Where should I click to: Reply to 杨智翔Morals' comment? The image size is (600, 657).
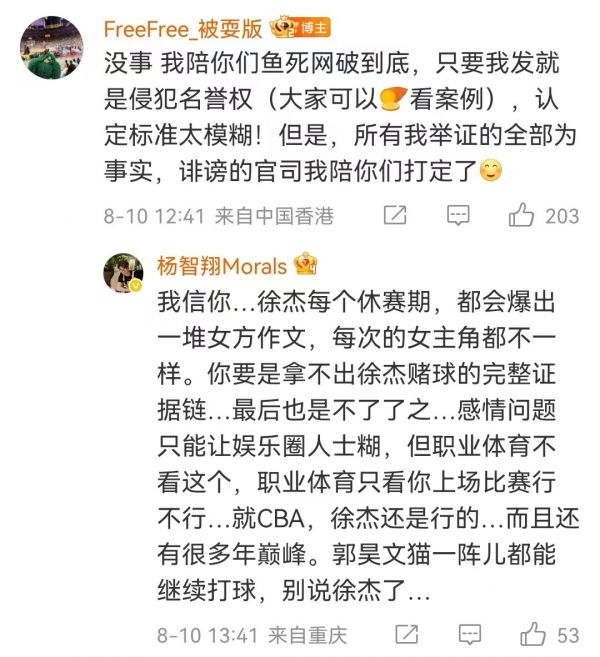pyautogui.click(x=470, y=633)
